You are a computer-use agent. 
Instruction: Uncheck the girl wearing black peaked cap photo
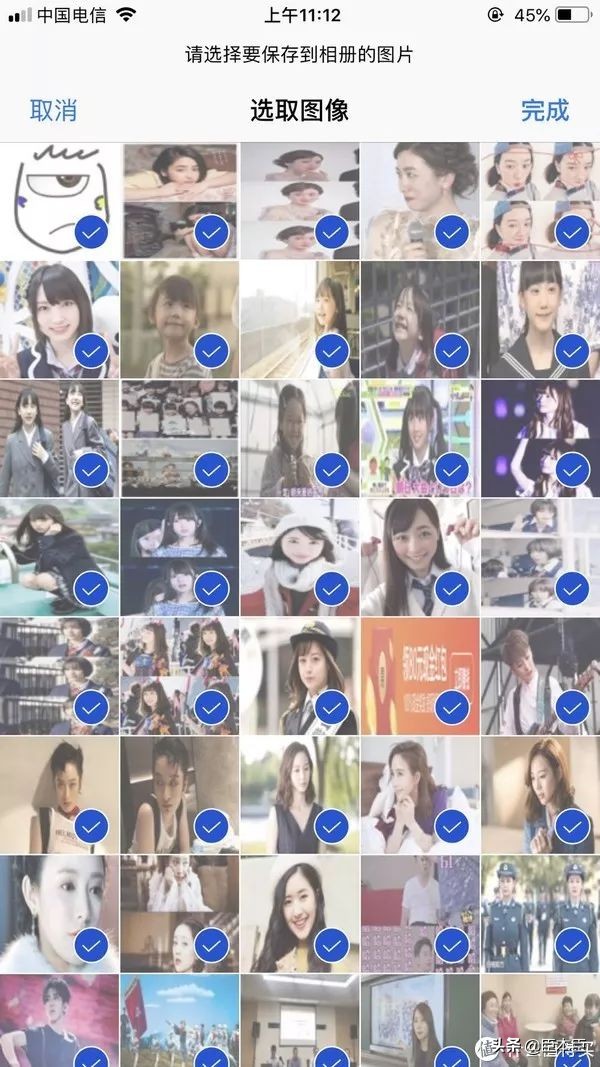[x=332, y=708]
